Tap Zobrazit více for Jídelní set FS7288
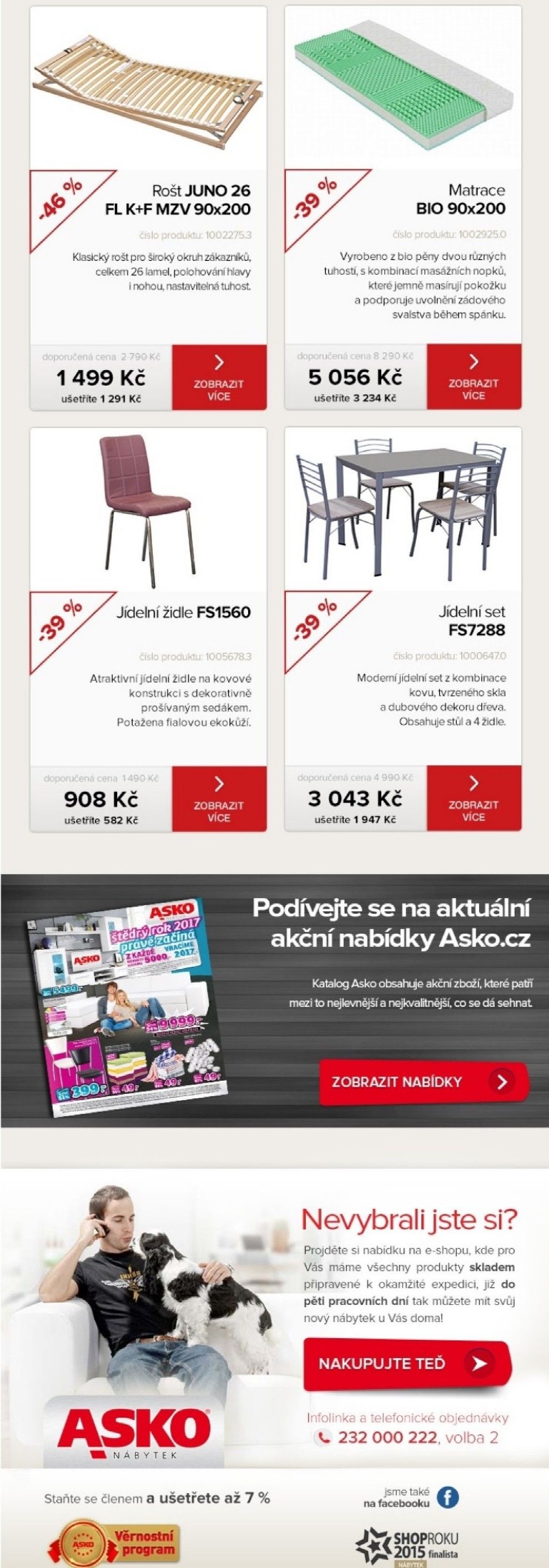Image resolution: width=549 pixels, height=1568 pixels. [x=474, y=798]
